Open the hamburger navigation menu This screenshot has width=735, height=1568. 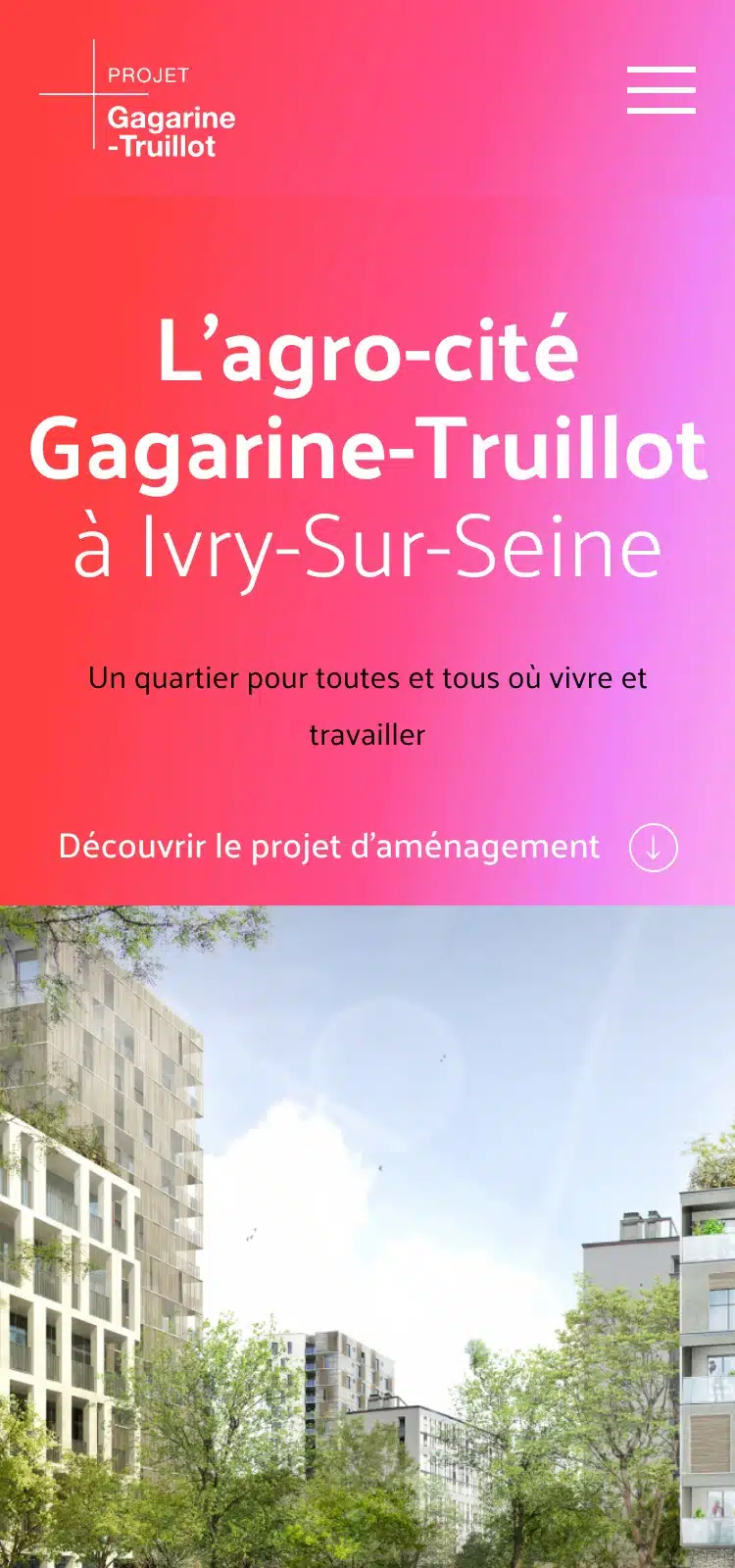pyautogui.click(x=661, y=90)
